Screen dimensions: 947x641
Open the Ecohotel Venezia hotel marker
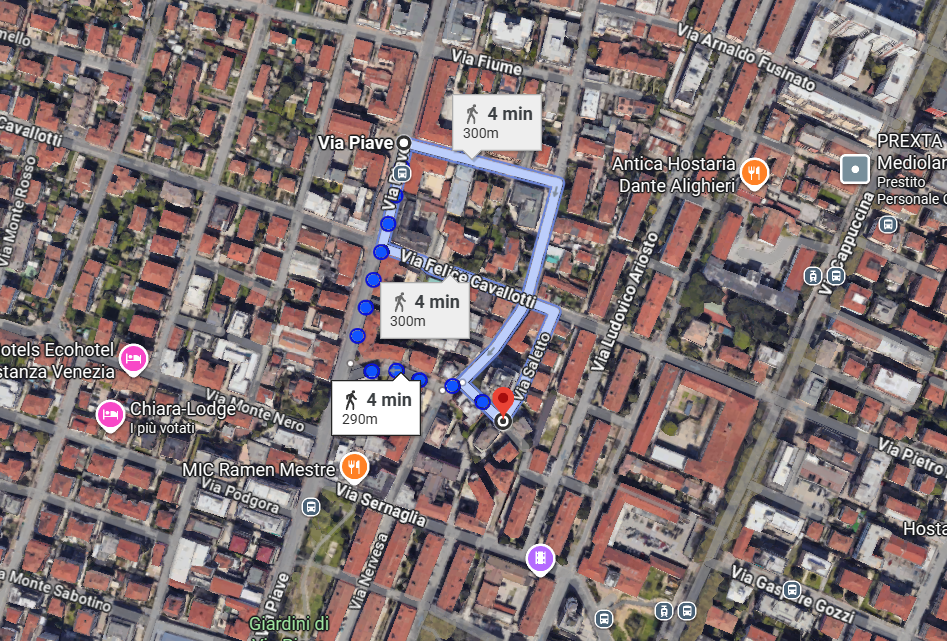click(x=132, y=357)
